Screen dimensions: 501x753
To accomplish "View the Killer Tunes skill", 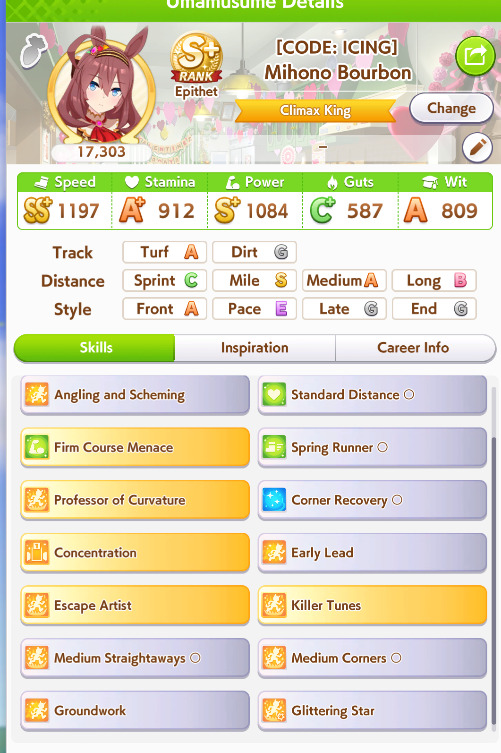I will 372,606.
